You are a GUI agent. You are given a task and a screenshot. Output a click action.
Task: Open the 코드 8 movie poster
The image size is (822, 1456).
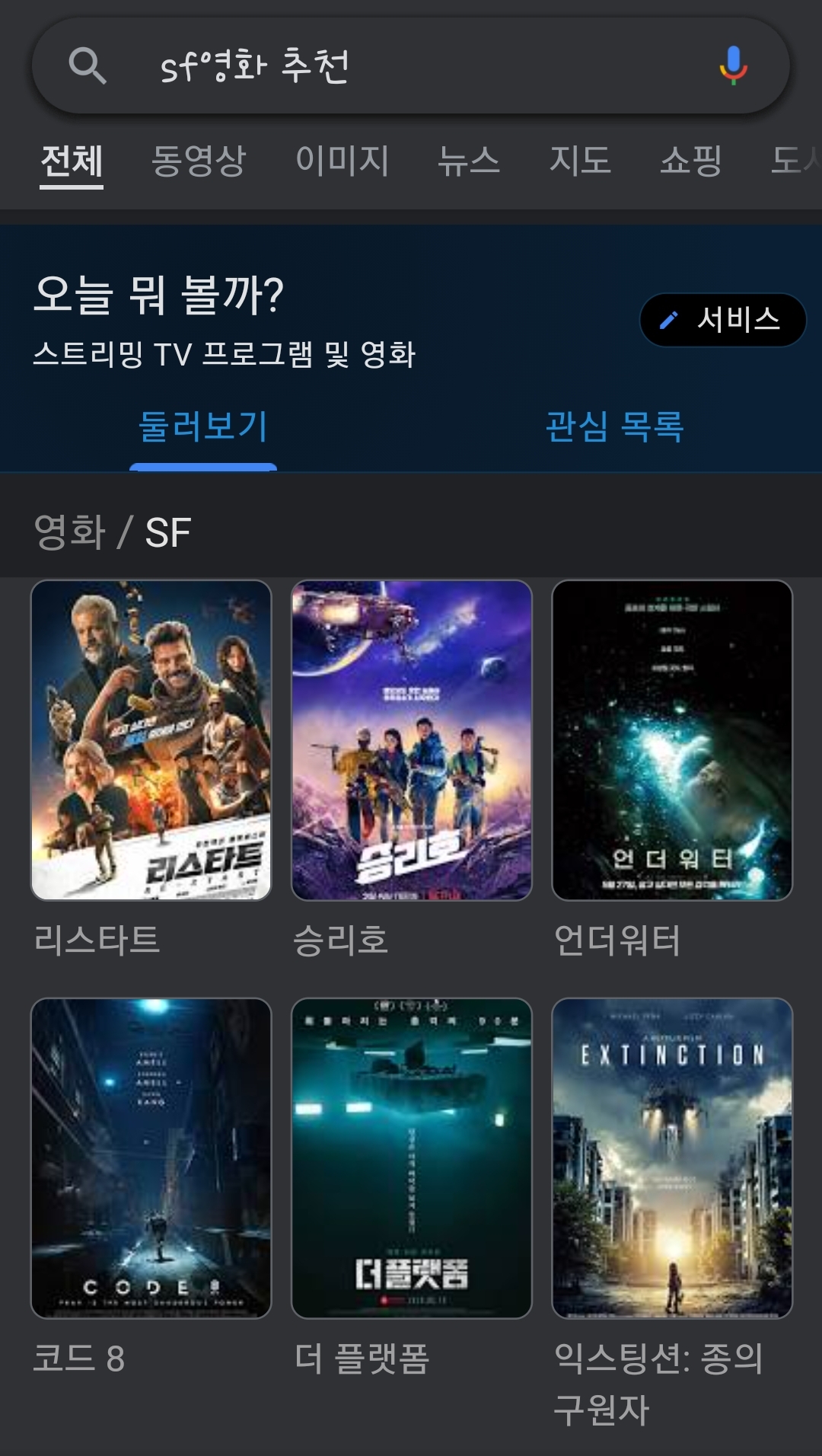[151, 1157]
